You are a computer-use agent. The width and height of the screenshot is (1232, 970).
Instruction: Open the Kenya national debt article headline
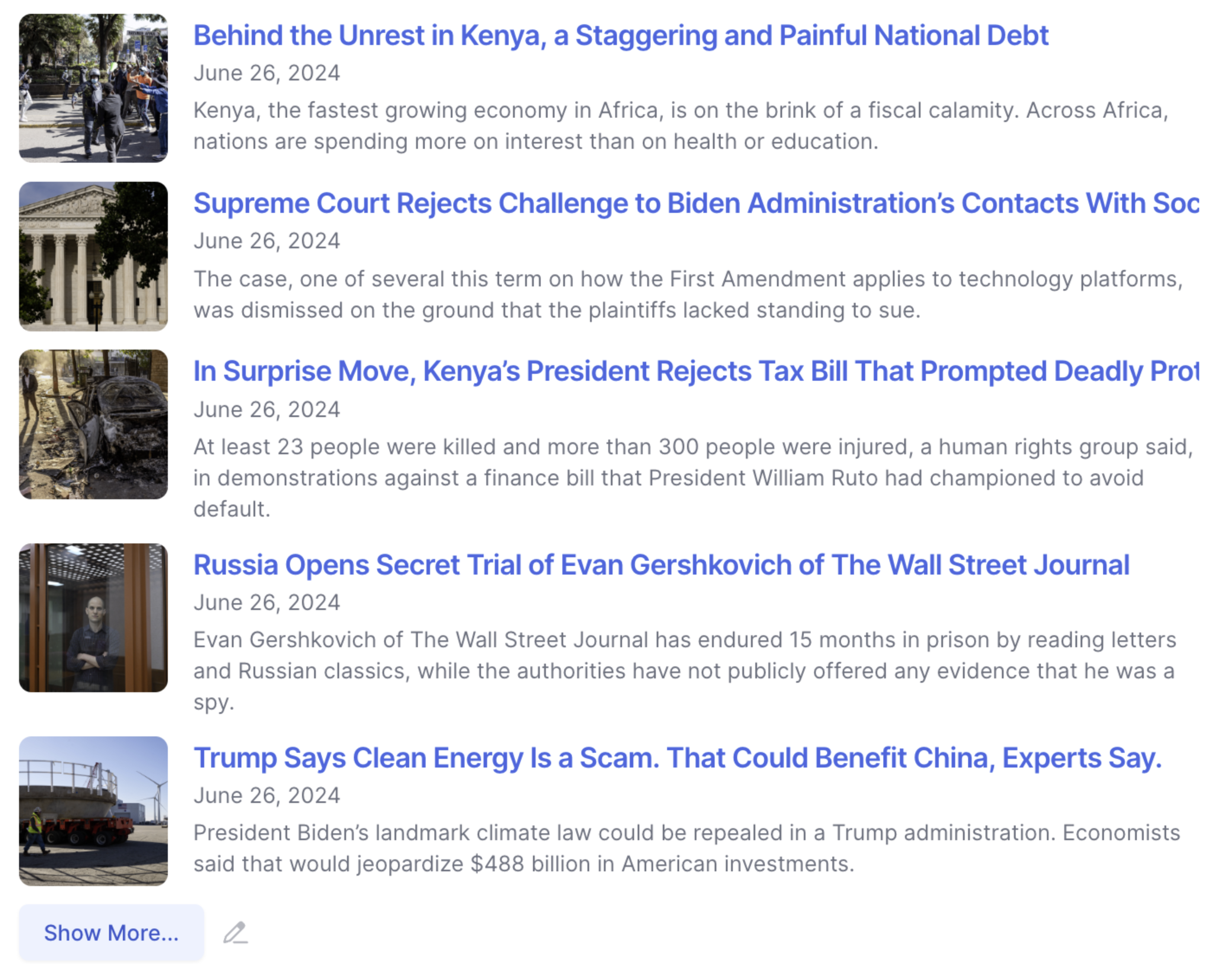pyautogui.click(x=620, y=35)
